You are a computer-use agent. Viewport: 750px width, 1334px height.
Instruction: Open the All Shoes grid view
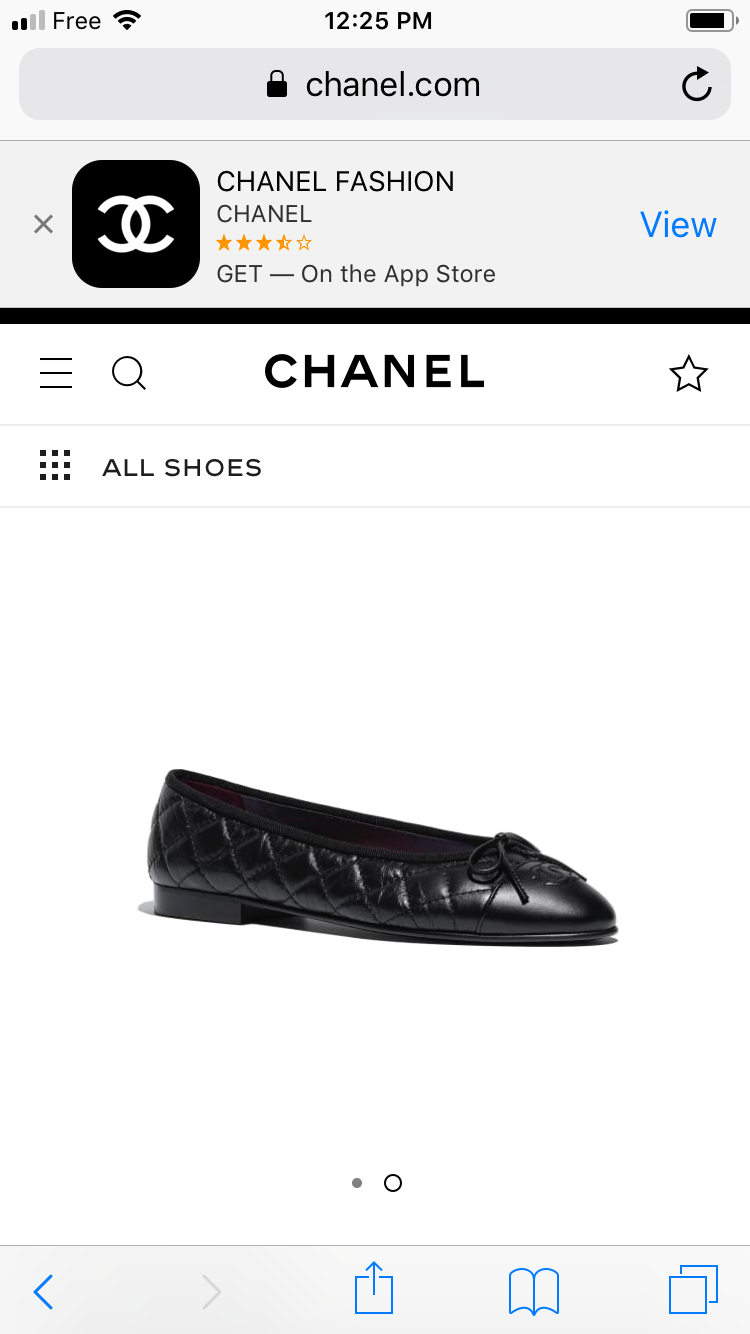tap(55, 466)
